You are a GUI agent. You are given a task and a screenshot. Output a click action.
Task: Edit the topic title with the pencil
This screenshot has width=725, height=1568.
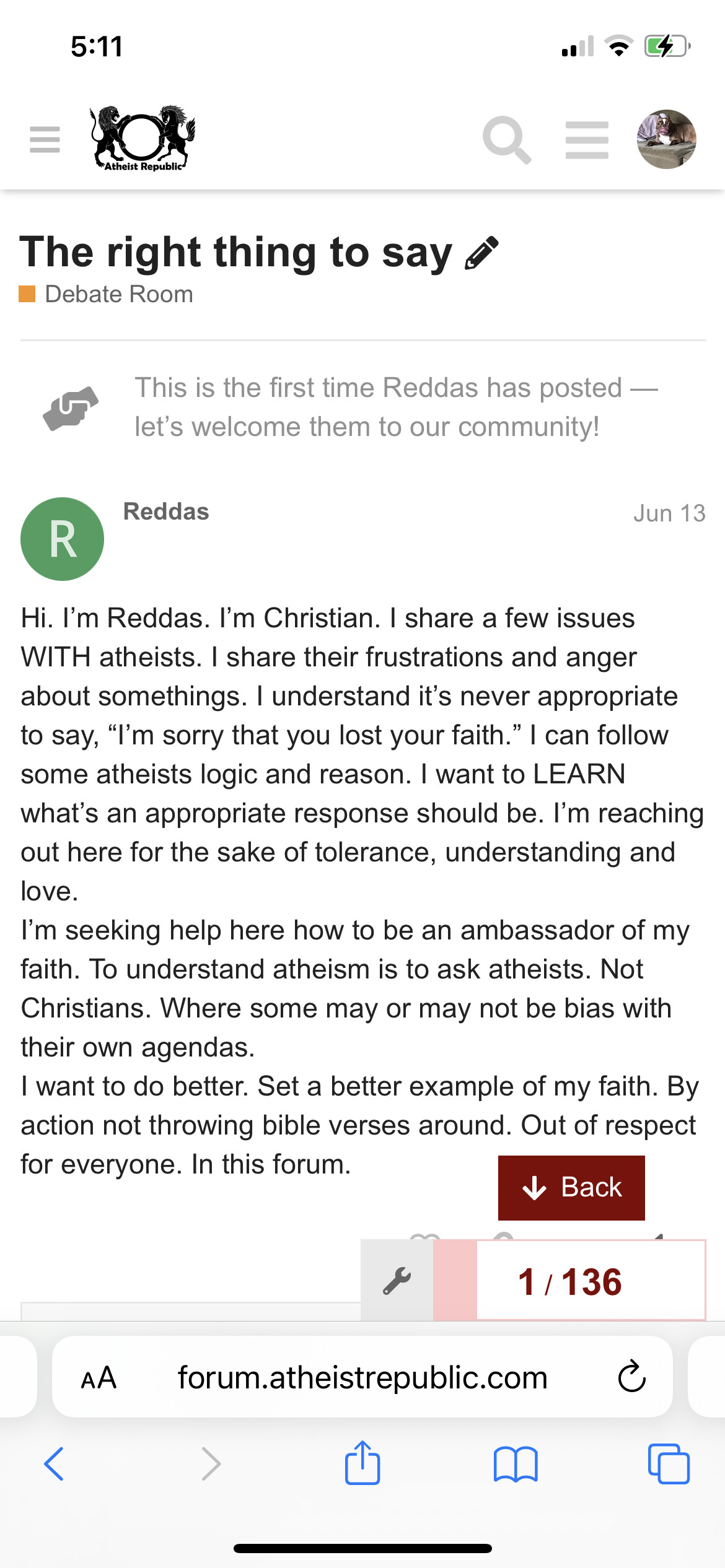coord(481,253)
